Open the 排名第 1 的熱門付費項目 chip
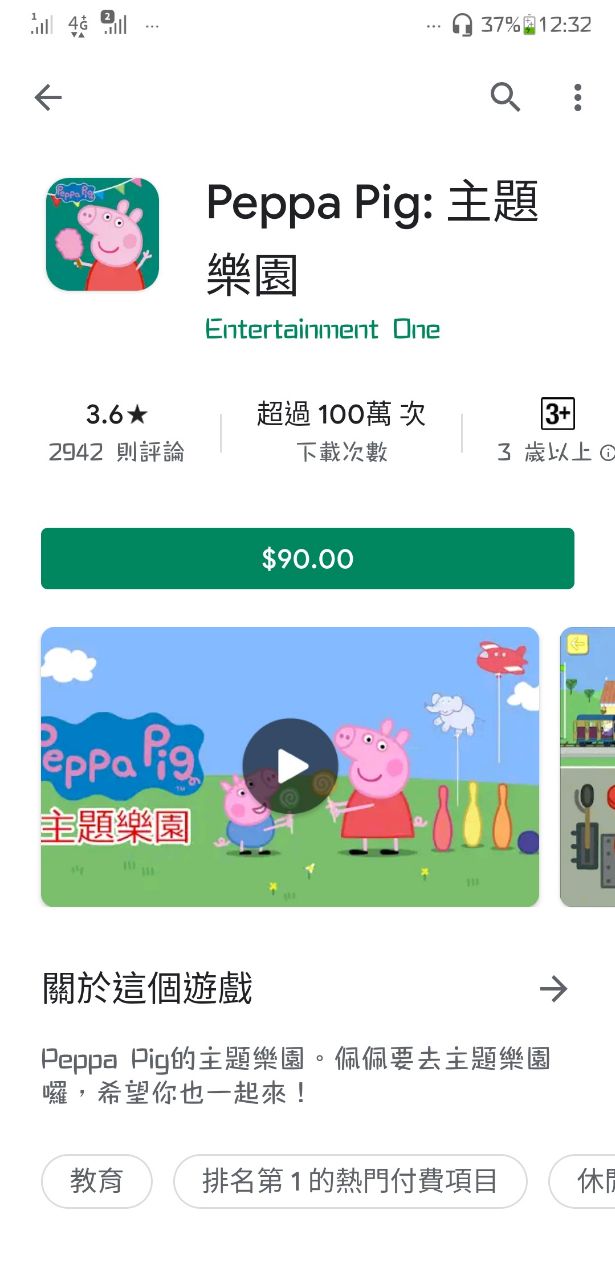The height and width of the screenshot is (1280, 615). 350,1181
